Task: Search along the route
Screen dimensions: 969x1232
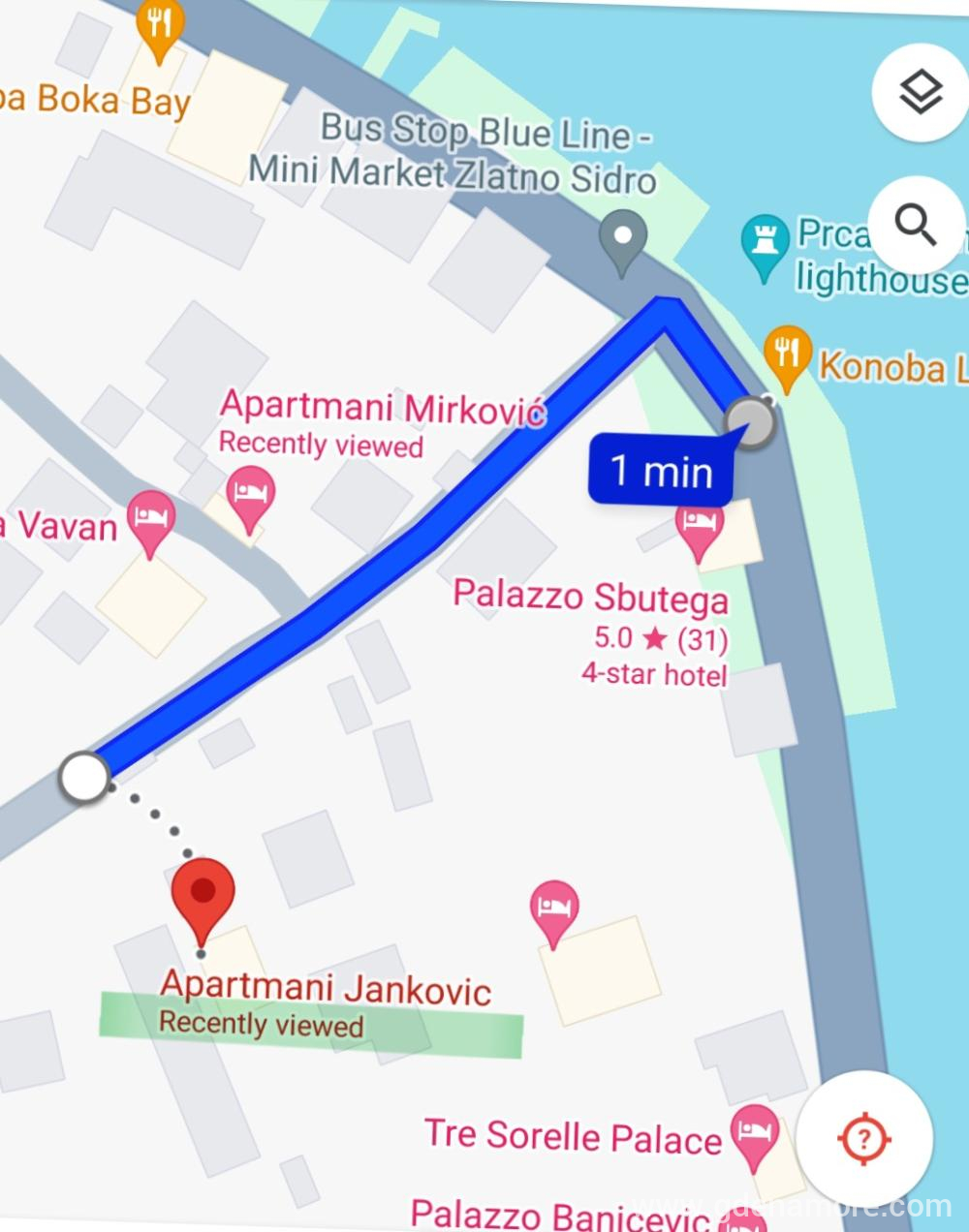Action: [915, 226]
